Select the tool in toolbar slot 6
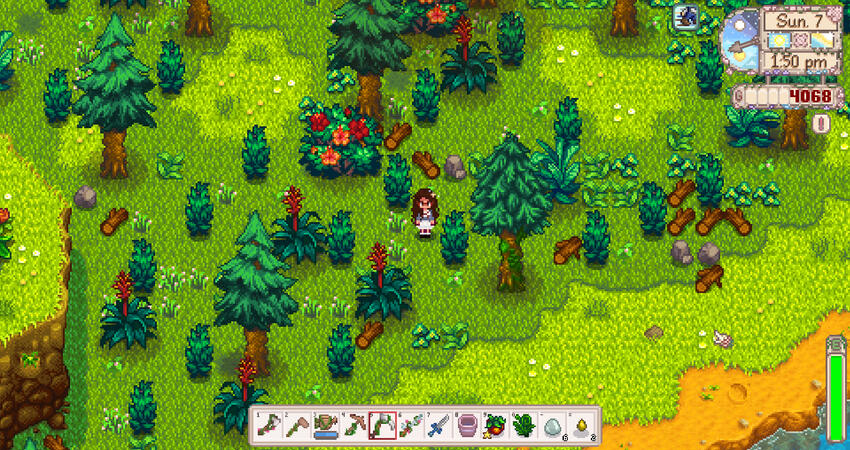The width and height of the screenshot is (850, 450). click(x=411, y=425)
